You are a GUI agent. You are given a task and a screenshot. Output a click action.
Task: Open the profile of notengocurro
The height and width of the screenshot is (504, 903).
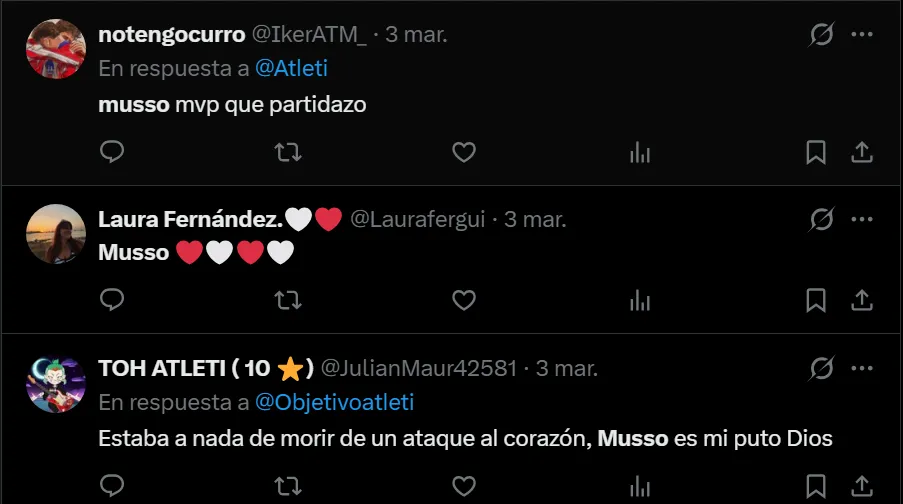[171, 34]
